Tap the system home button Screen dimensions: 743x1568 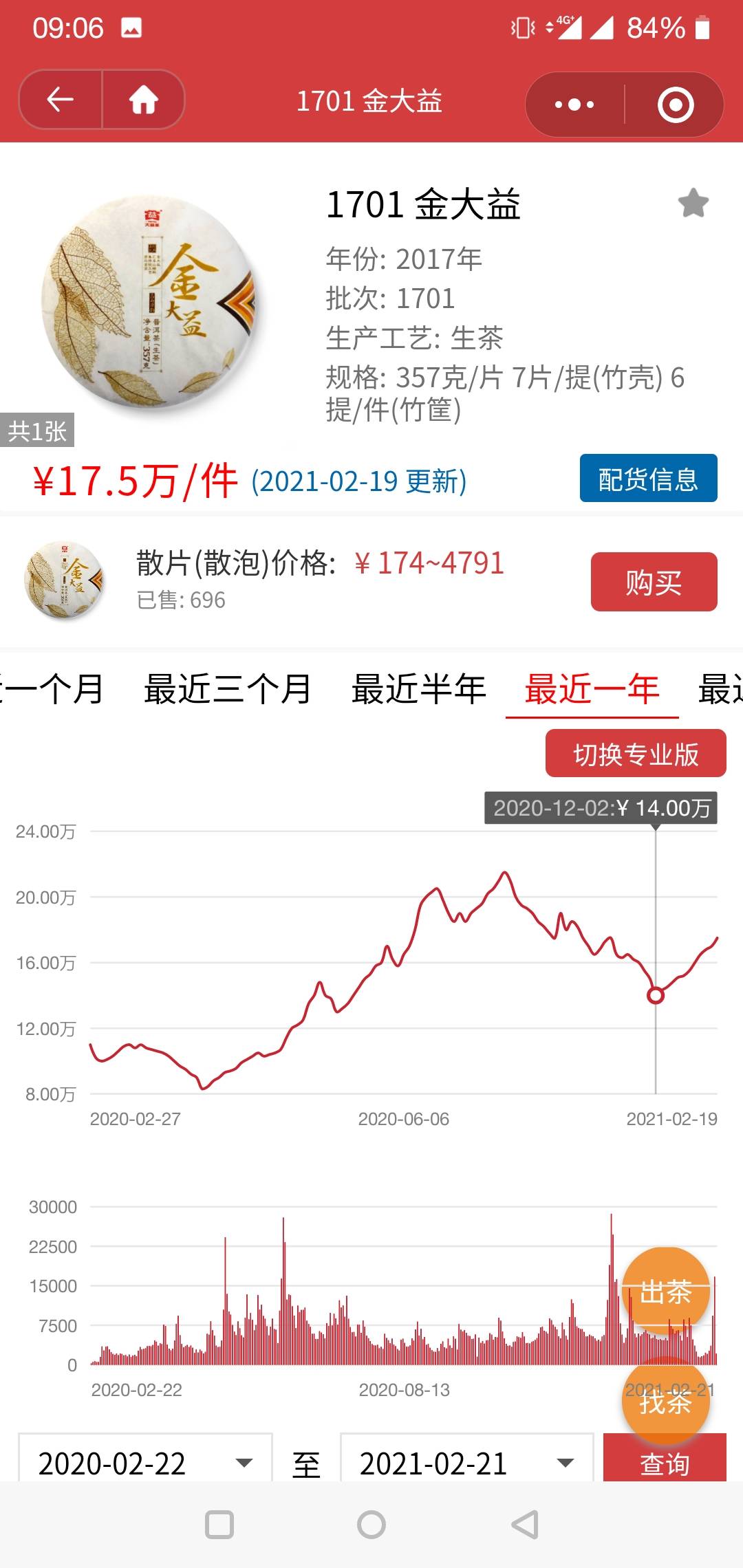[371, 1525]
